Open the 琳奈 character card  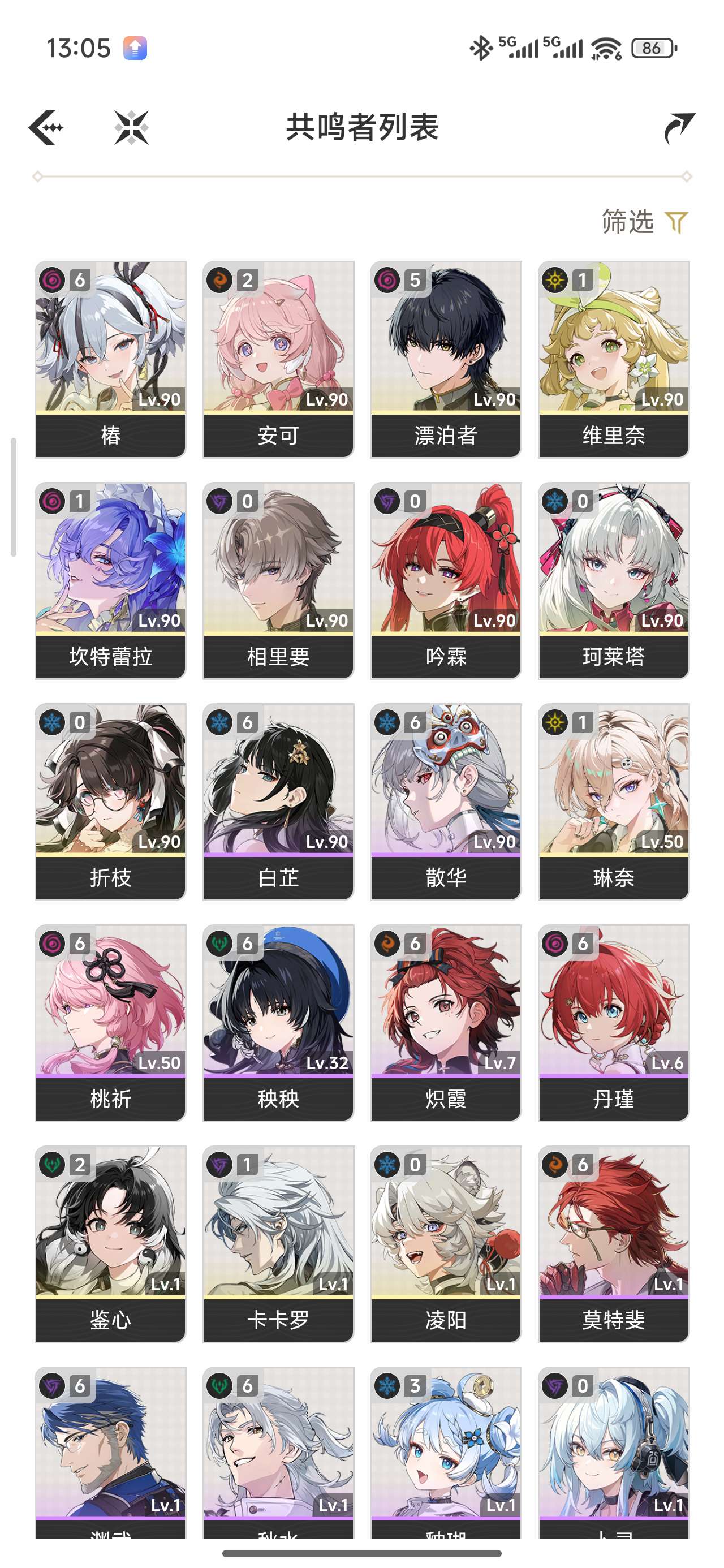coord(613,801)
